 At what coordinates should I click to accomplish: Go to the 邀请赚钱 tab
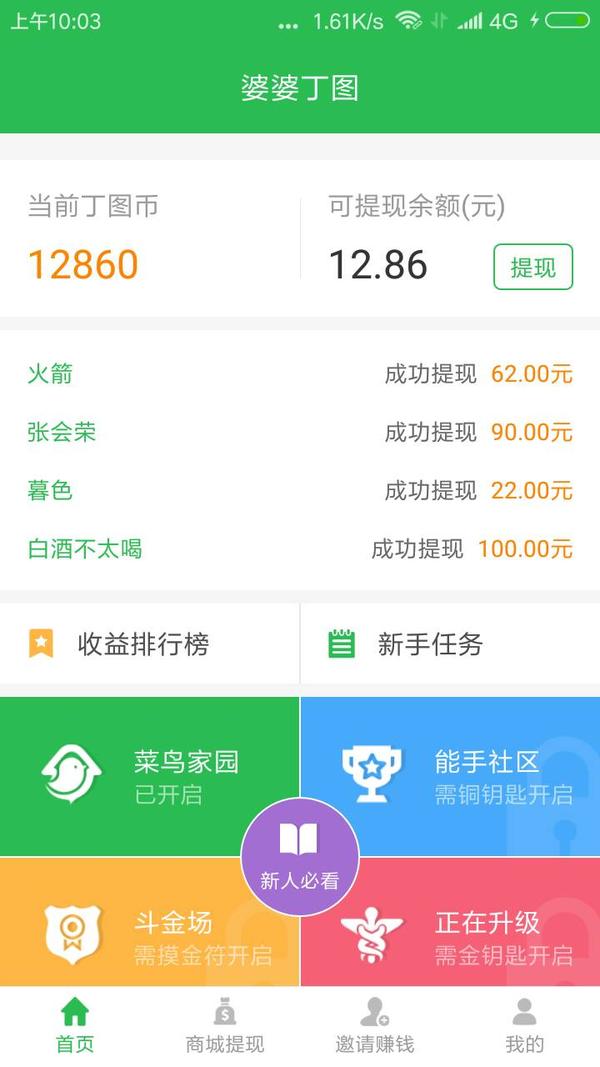click(x=375, y=1027)
